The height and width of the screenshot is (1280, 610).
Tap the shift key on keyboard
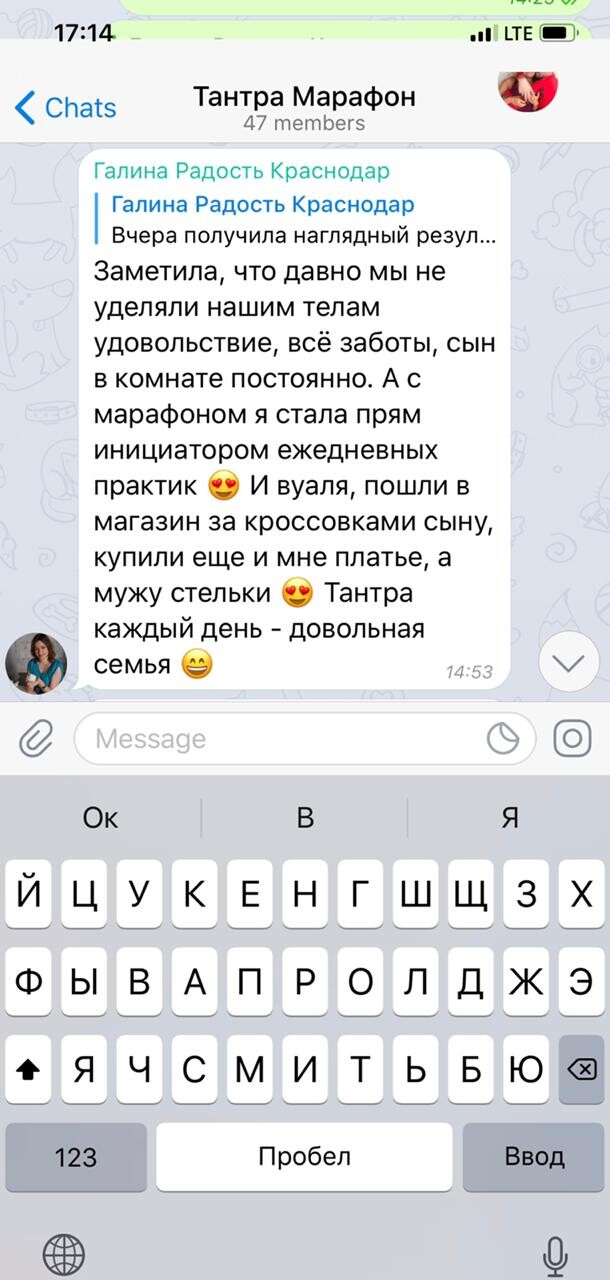coord(29,1070)
